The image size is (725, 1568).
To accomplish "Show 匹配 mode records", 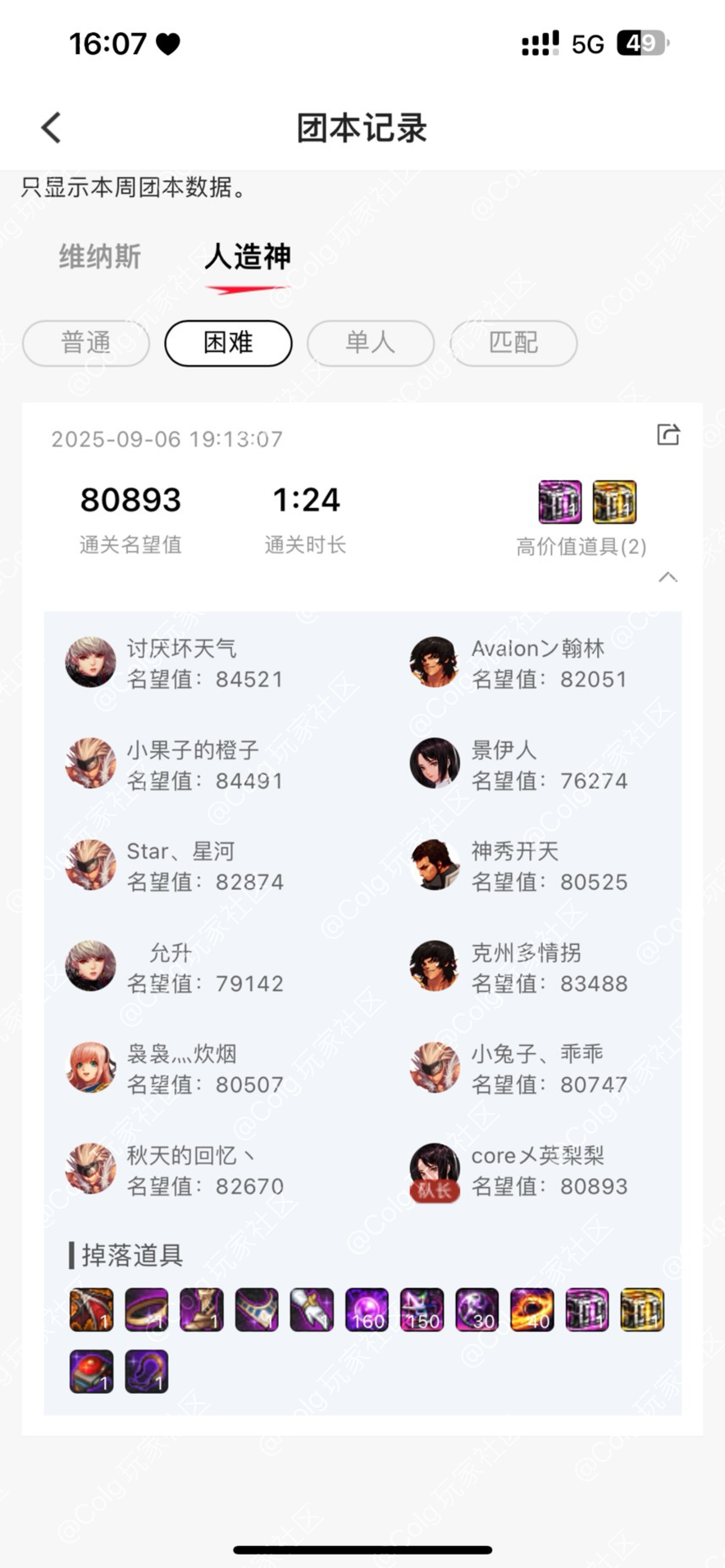I will [x=513, y=343].
